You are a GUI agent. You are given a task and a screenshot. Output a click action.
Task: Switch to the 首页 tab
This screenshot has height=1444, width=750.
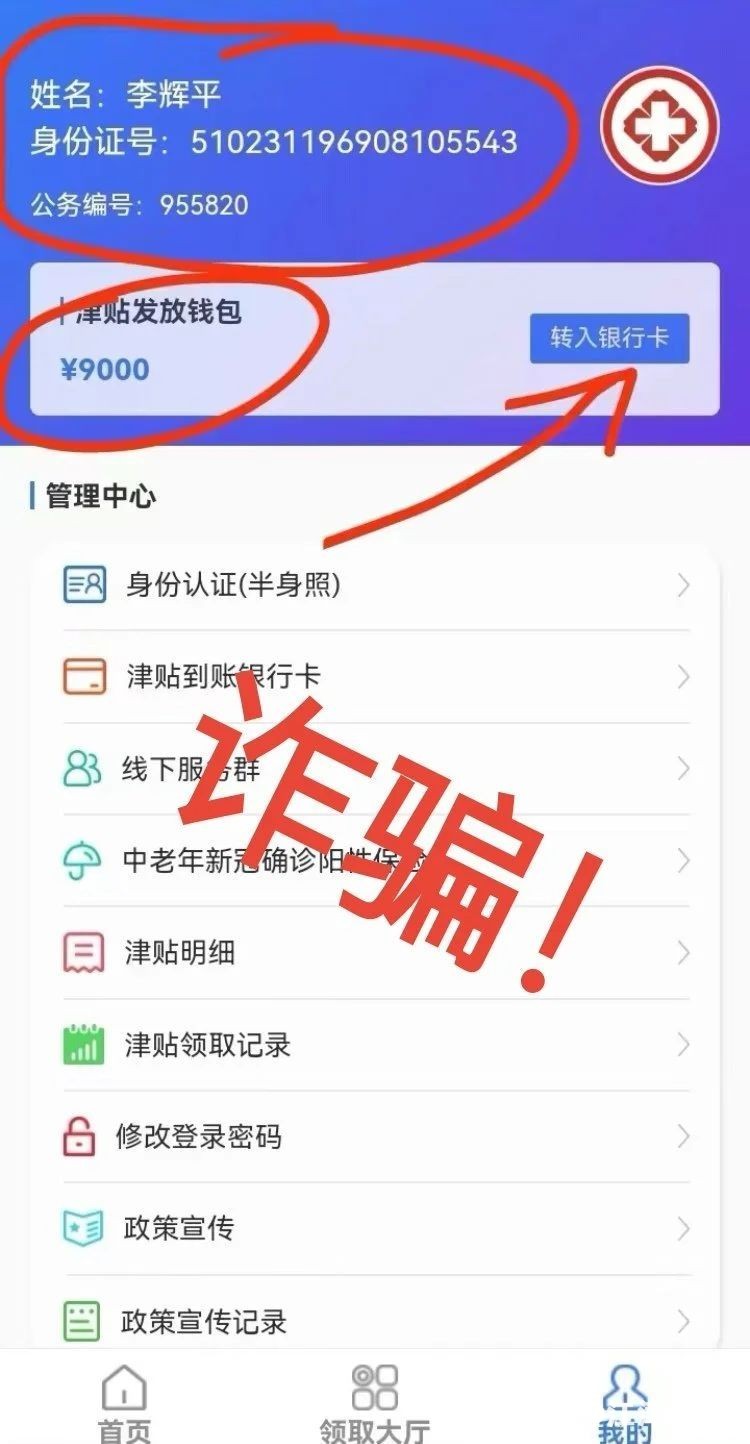(x=124, y=1402)
